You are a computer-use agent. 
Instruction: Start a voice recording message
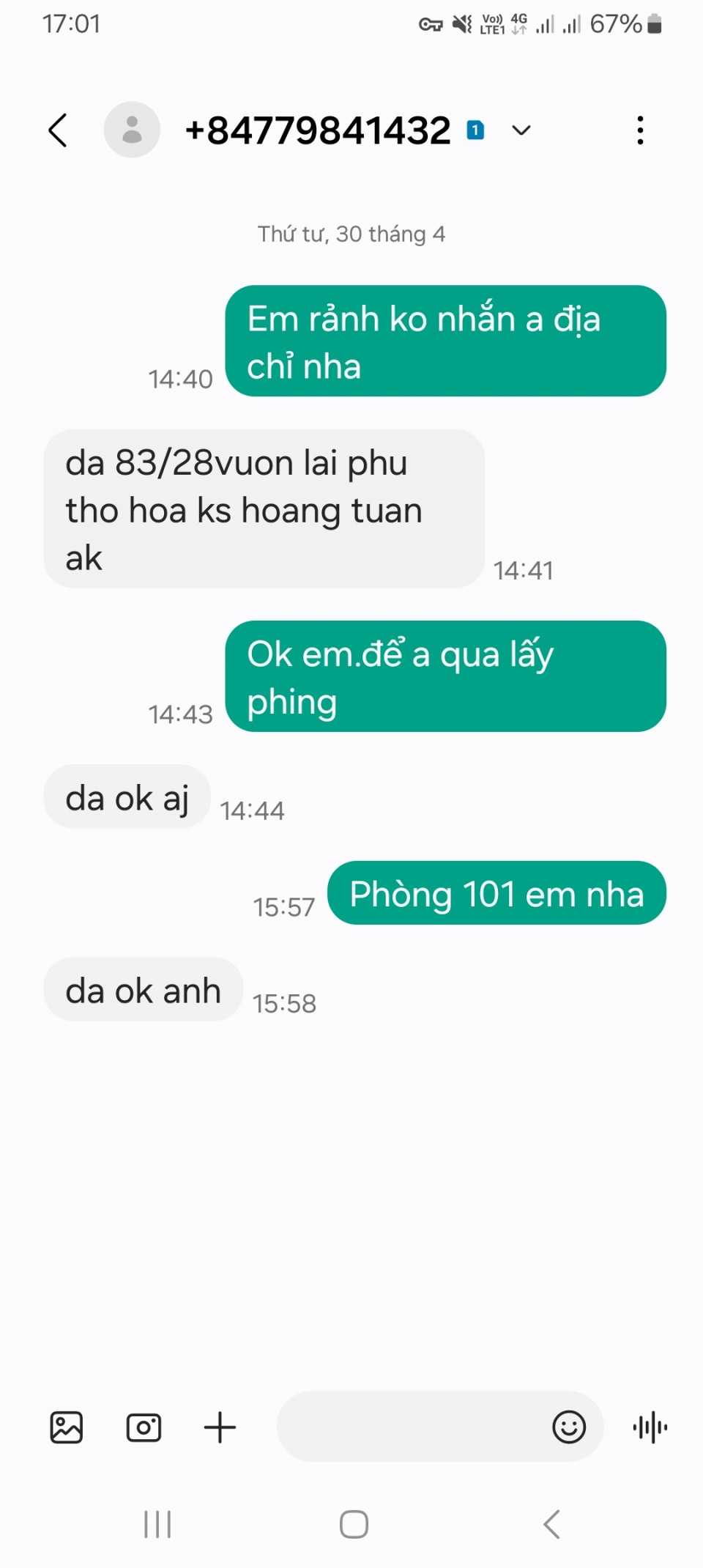(x=650, y=1427)
